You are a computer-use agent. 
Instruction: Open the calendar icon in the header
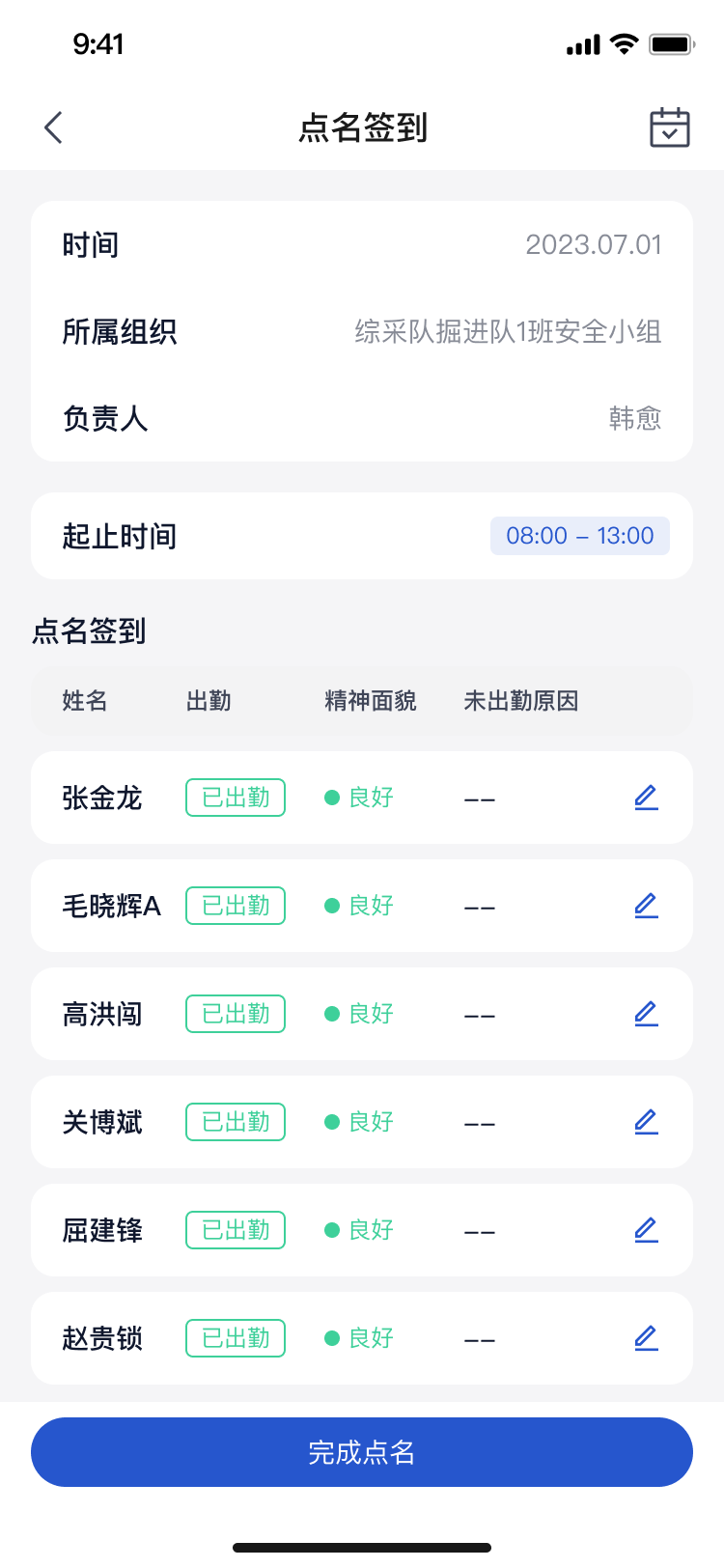(670, 127)
